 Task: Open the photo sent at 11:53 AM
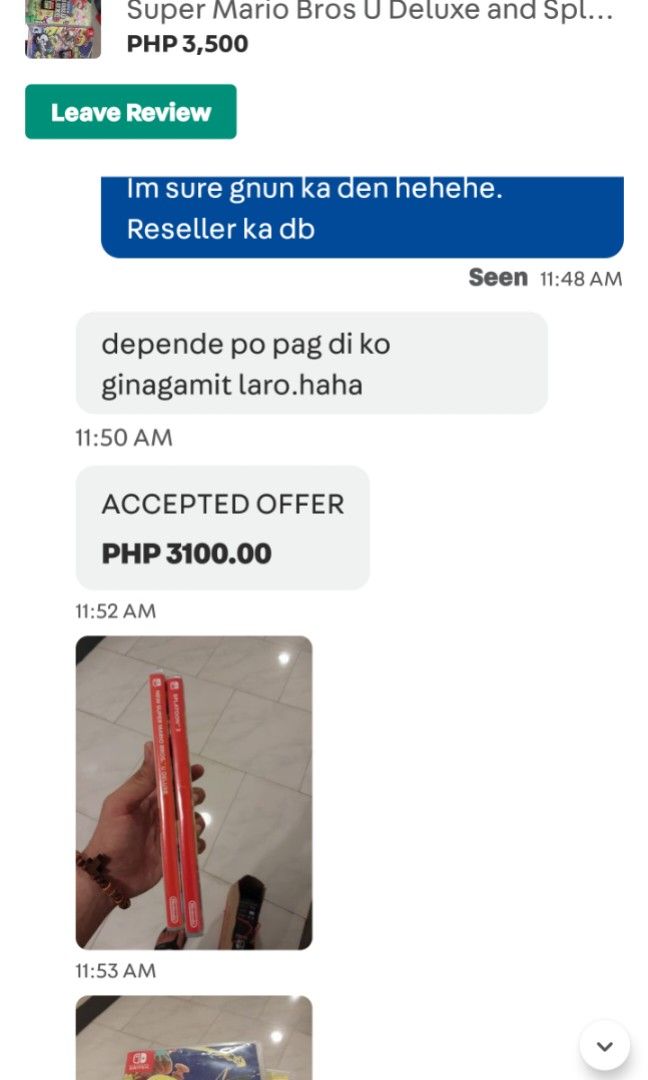pyautogui.click(x=193, y=1038)
